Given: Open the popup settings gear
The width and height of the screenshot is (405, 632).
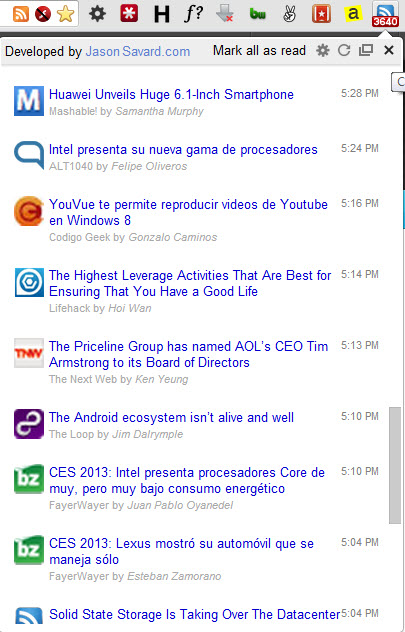Looking at the screenshot, I should 322,50.
